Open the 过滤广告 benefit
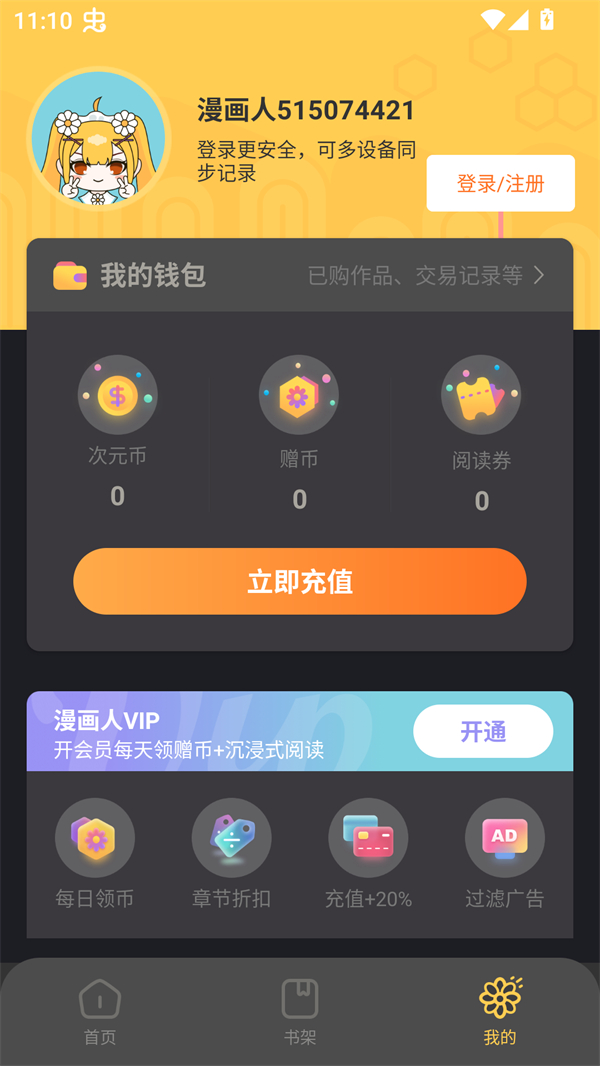 click(504, 853)
